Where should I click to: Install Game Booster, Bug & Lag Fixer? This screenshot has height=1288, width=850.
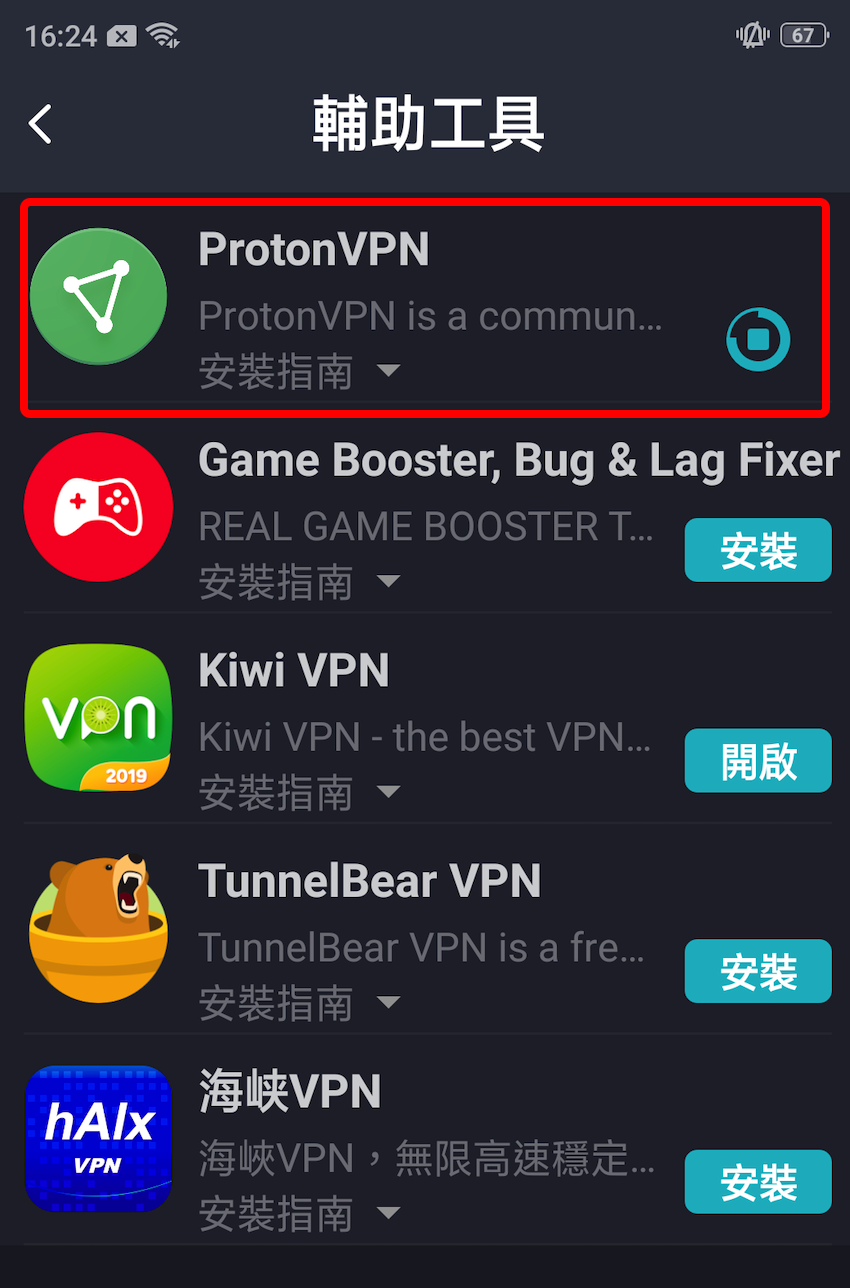[757, 550]
